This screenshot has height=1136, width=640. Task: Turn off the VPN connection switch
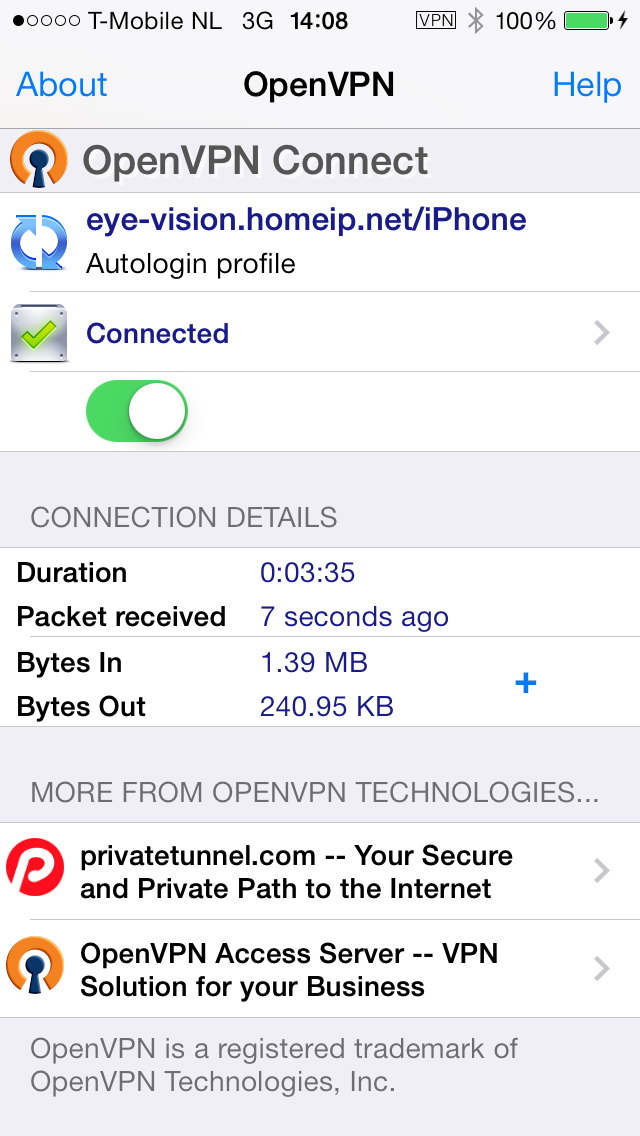tap(137, 411)
